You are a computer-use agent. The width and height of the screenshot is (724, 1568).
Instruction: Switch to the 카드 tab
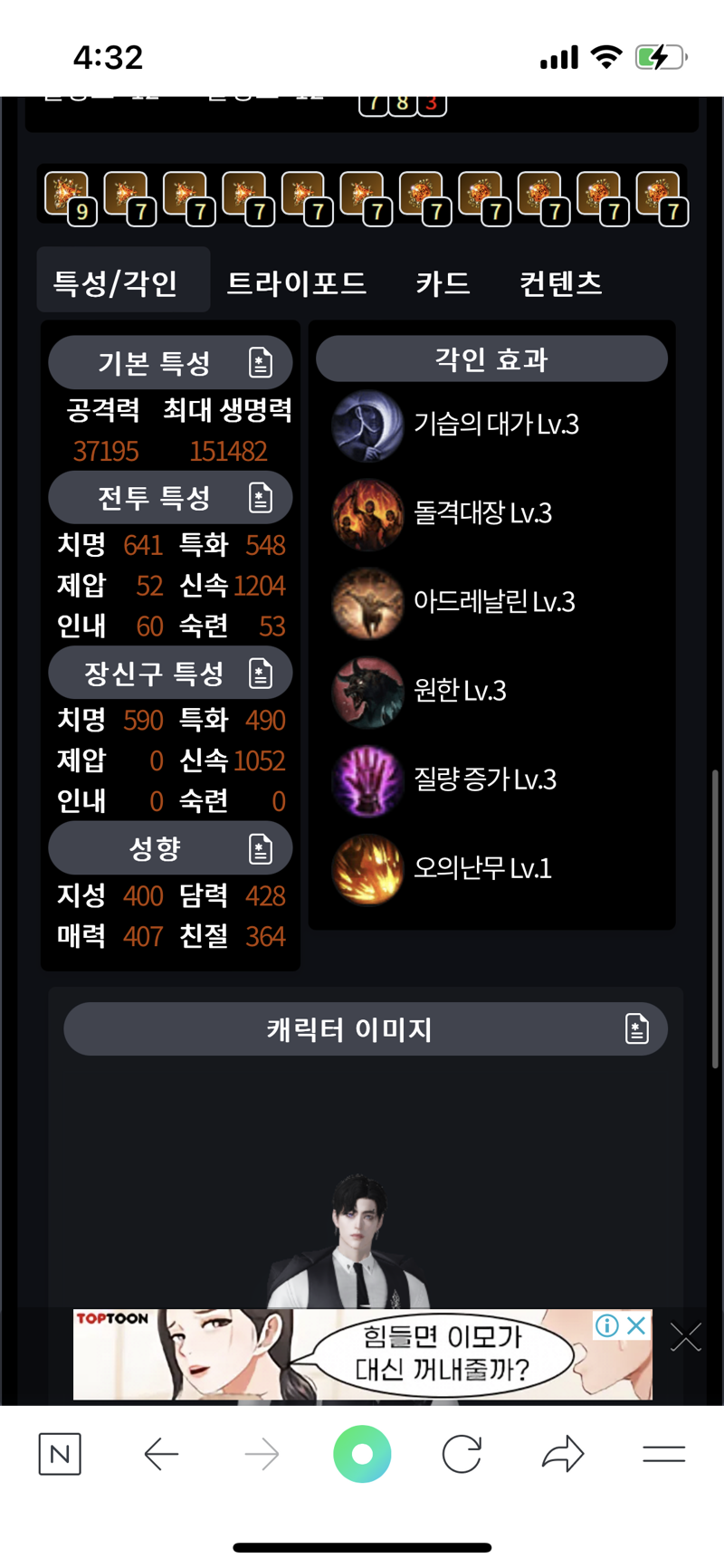tap(443, 283)
